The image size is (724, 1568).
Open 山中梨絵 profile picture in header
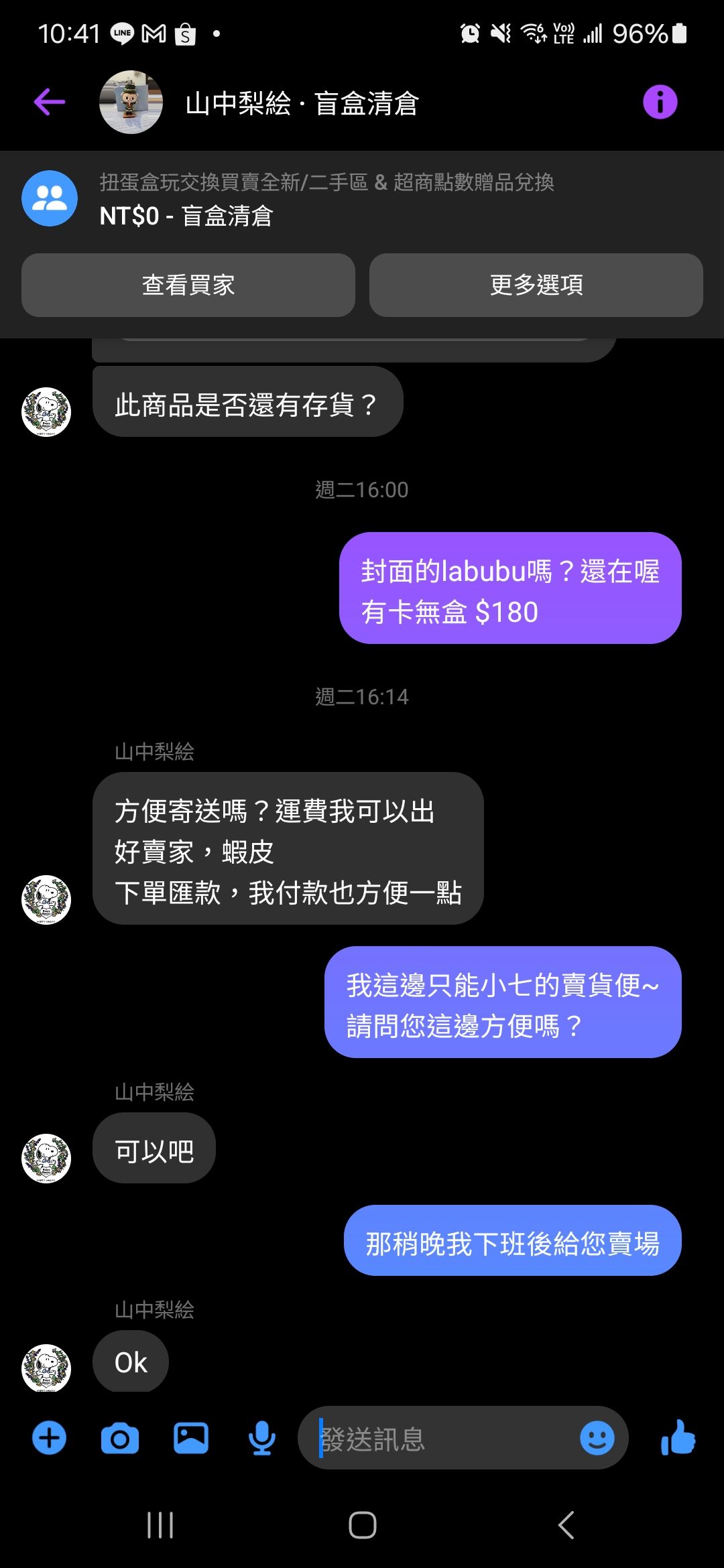(131, 102)
